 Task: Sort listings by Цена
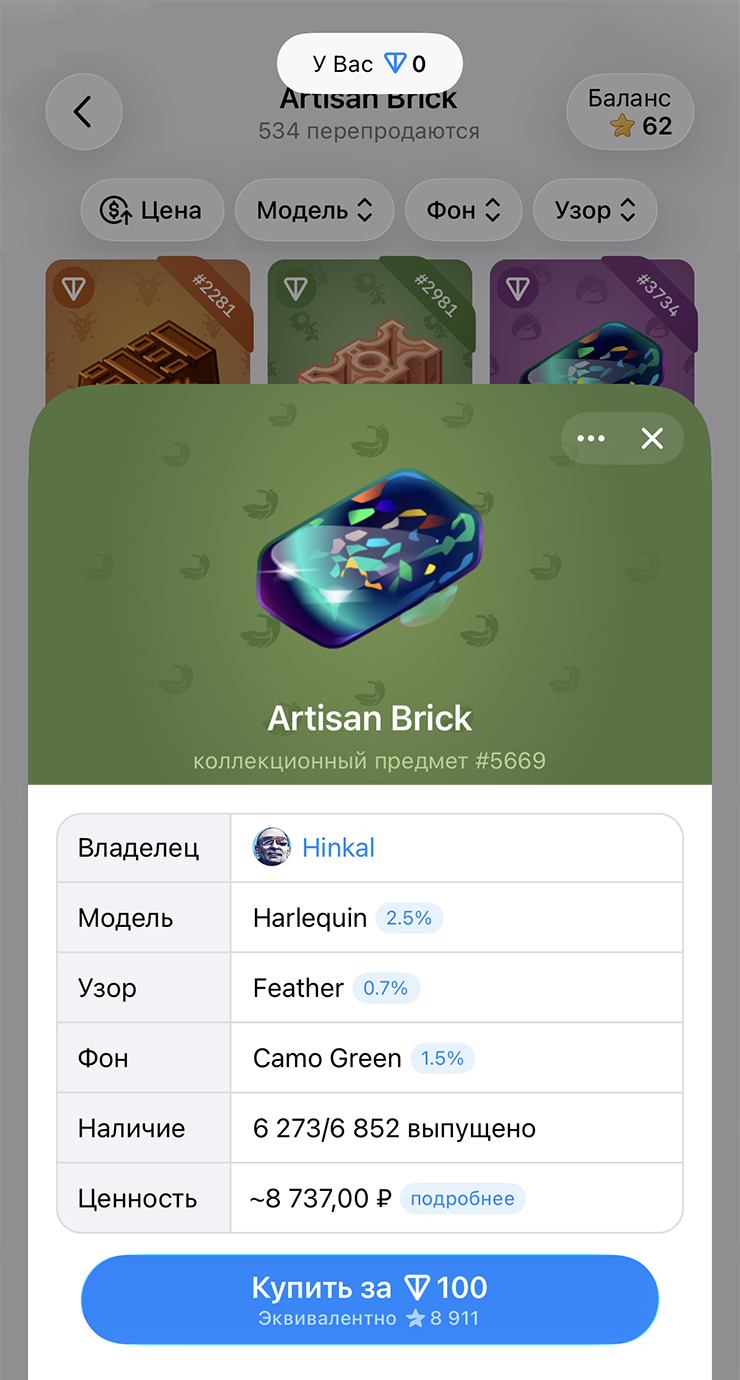point(151,210)
